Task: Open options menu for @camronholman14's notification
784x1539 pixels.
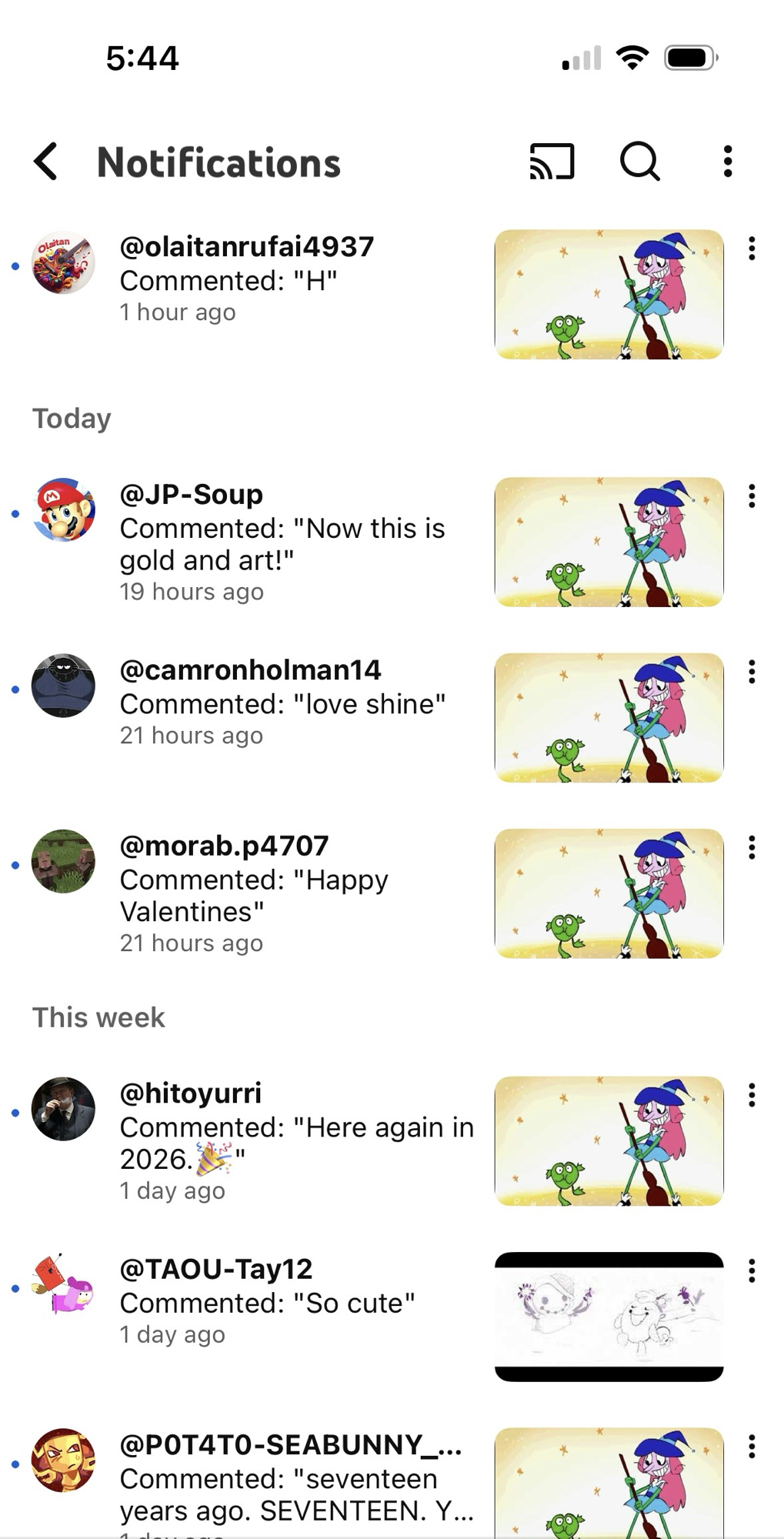Action: 752,672
